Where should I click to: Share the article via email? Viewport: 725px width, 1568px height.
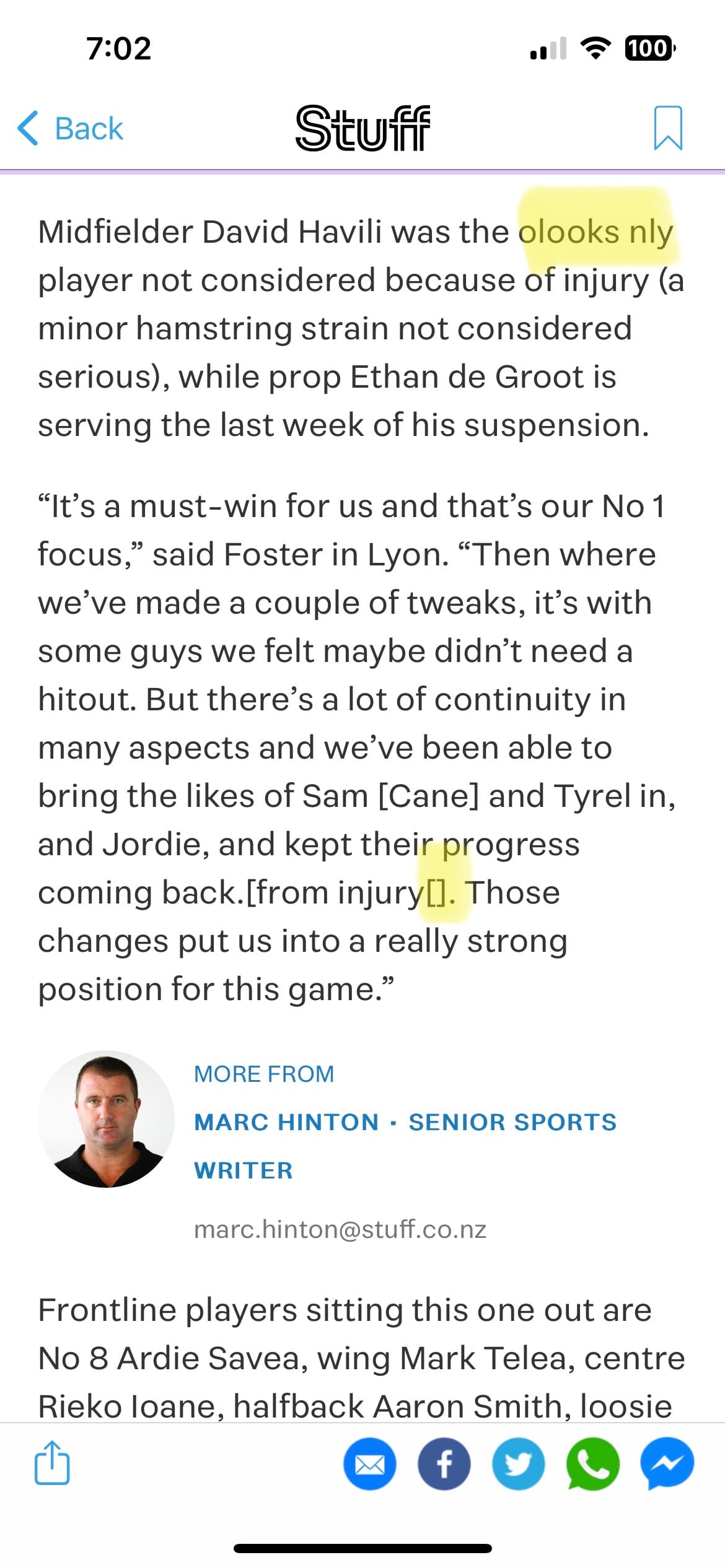(x=370, y=1464)
